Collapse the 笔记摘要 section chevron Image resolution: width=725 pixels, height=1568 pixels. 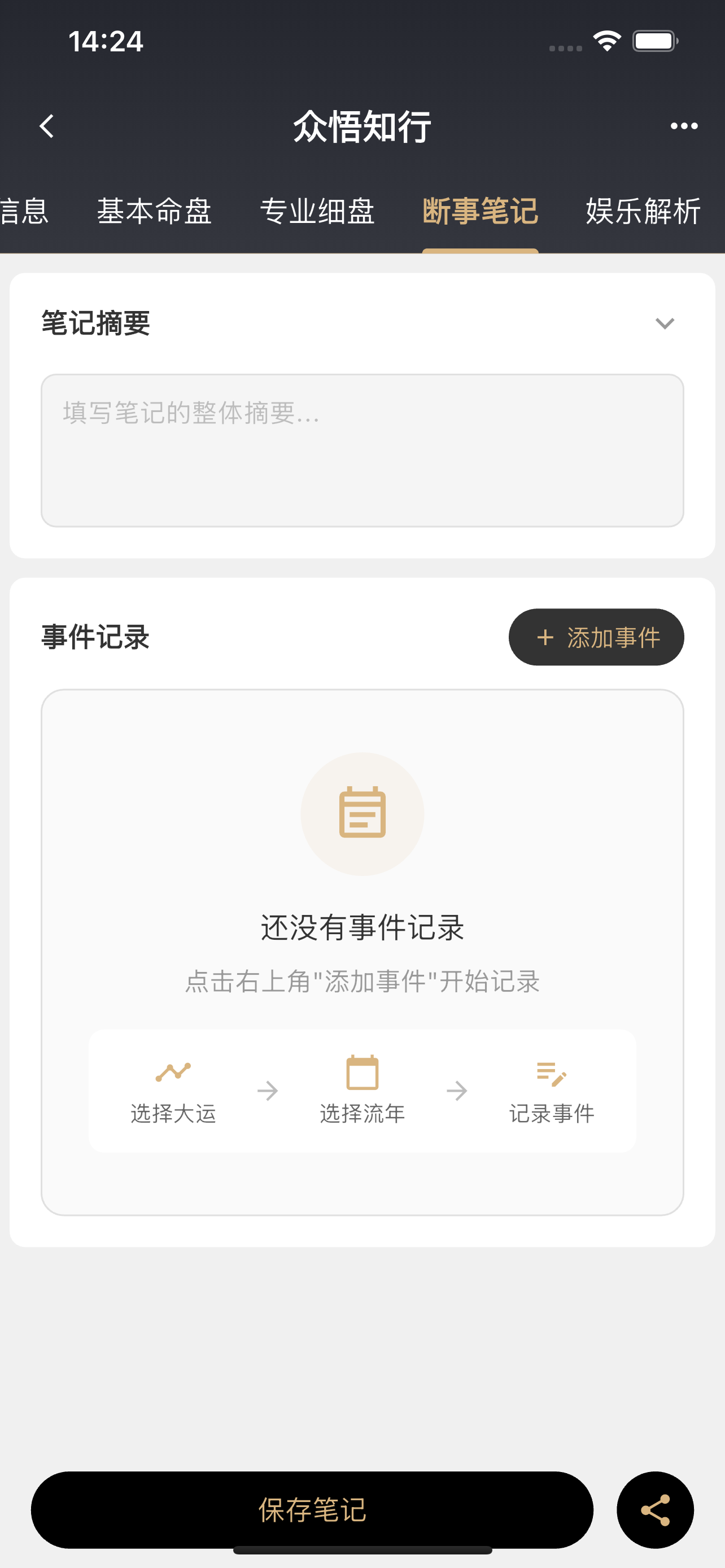[664, 323]
